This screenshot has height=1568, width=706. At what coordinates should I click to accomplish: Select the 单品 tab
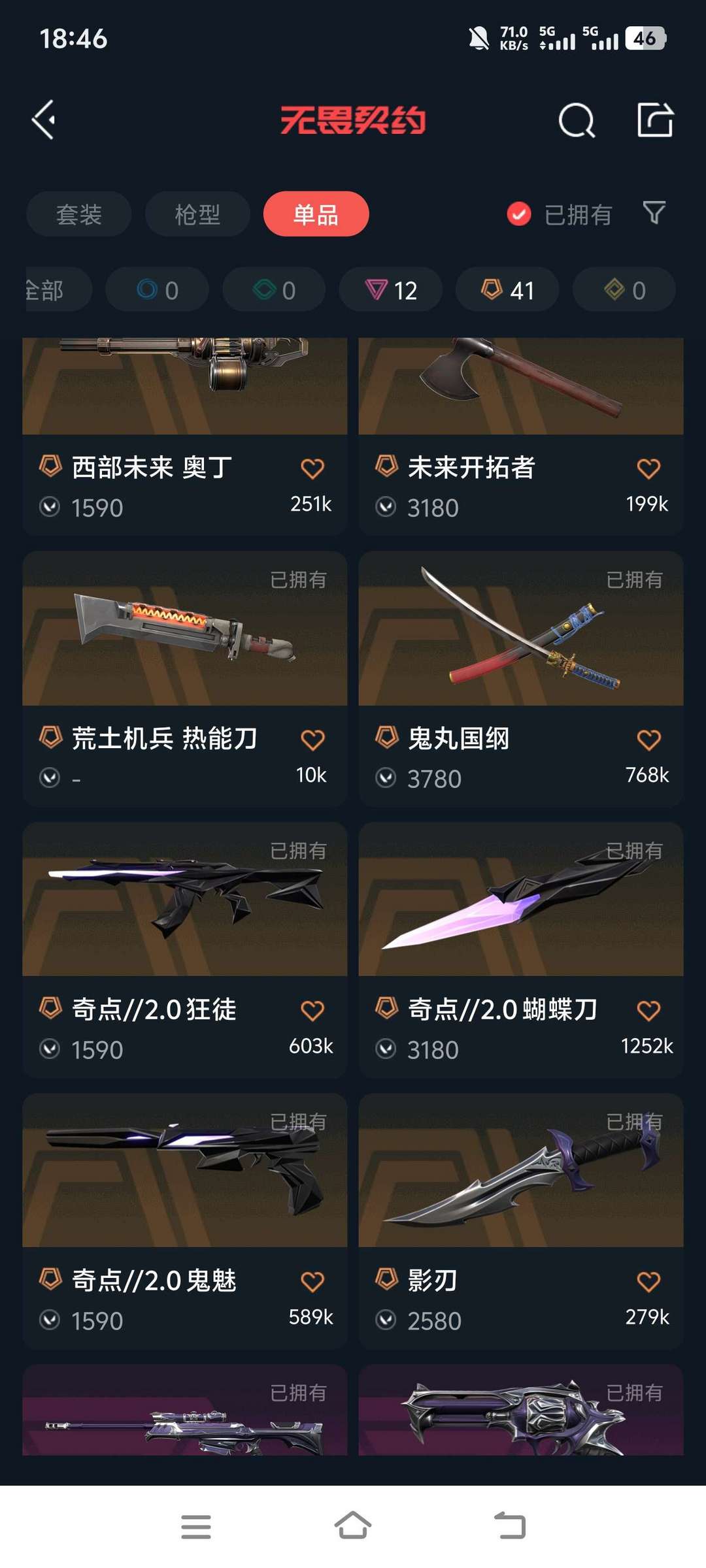[316, 214]
